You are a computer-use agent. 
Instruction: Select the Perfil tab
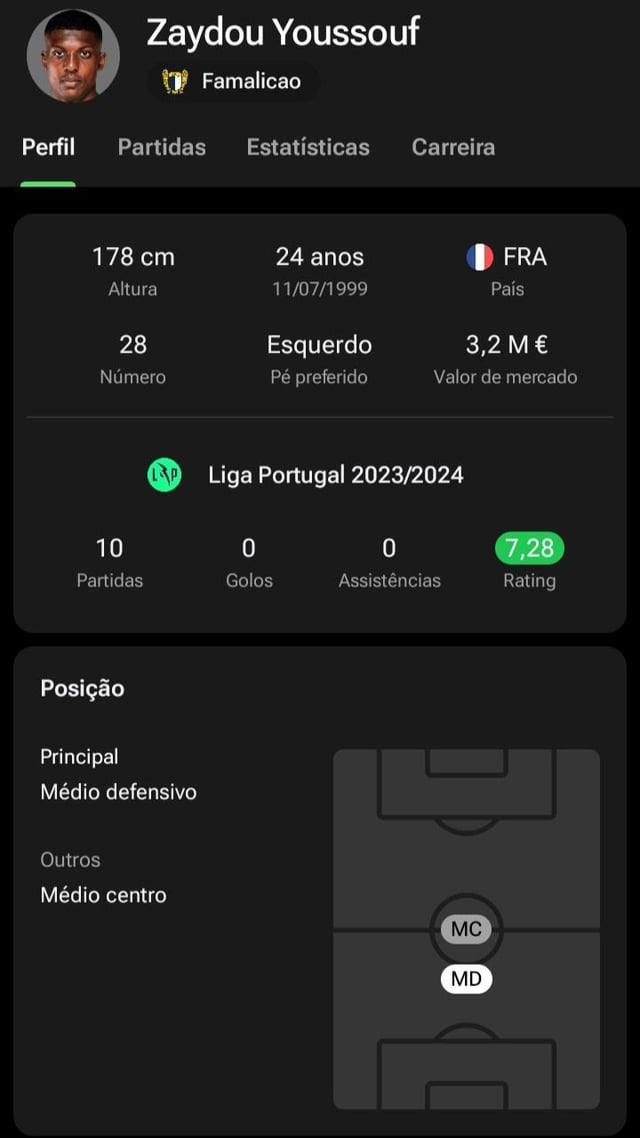pyautogui.click(x=48, y=147)
